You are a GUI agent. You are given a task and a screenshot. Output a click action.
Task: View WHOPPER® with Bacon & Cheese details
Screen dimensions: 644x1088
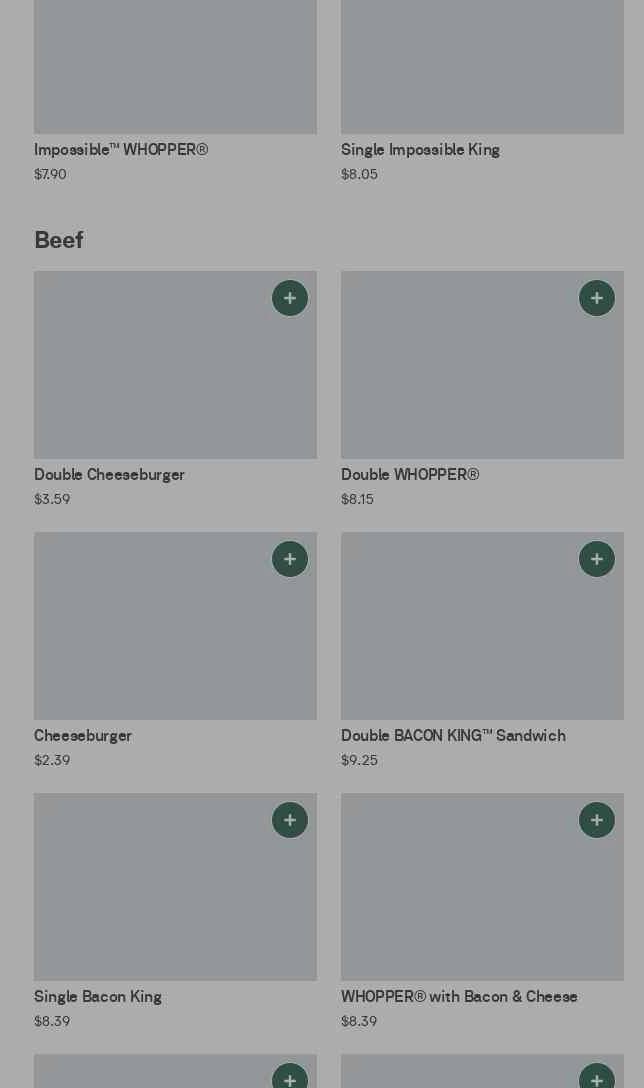pos(482,900)
